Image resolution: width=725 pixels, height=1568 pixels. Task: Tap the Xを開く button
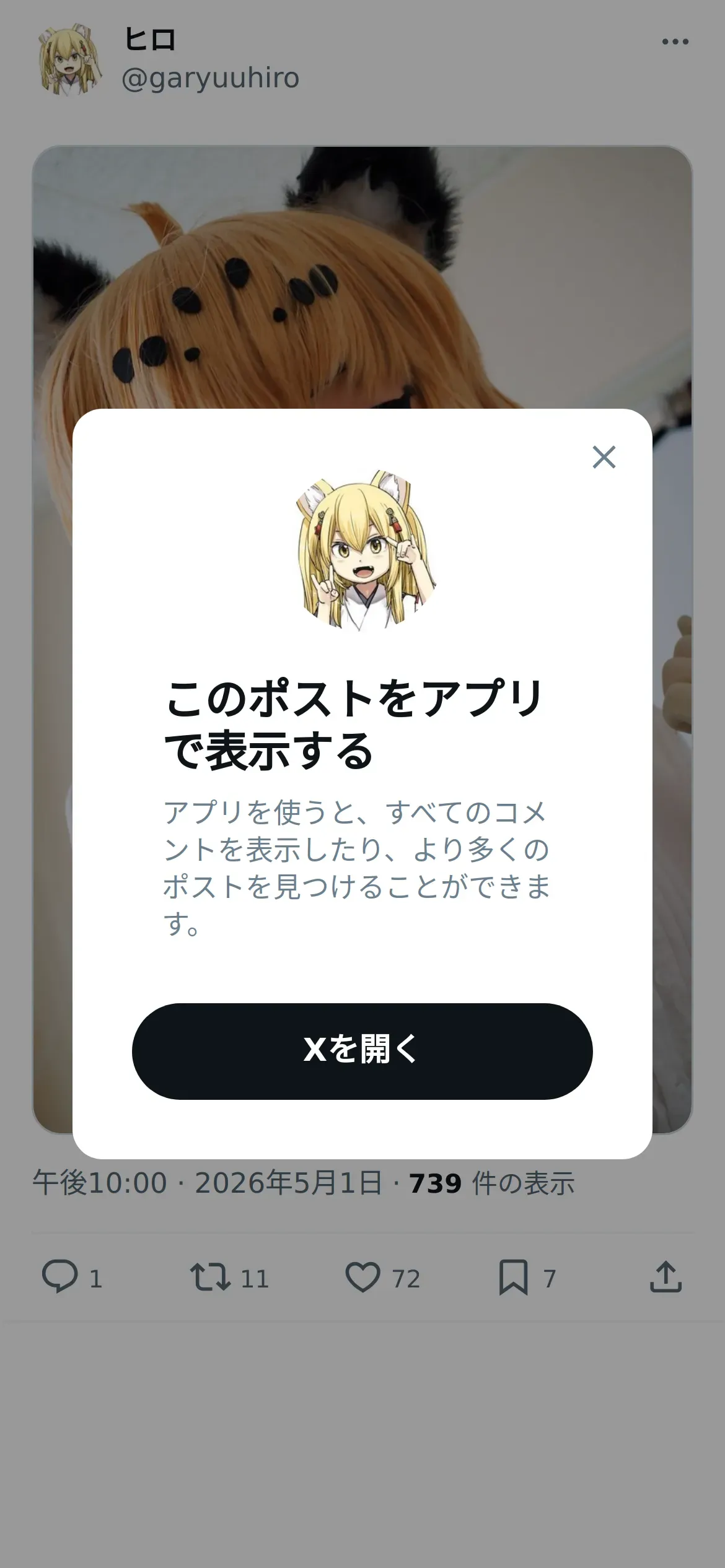click(x=362, y=1052)
